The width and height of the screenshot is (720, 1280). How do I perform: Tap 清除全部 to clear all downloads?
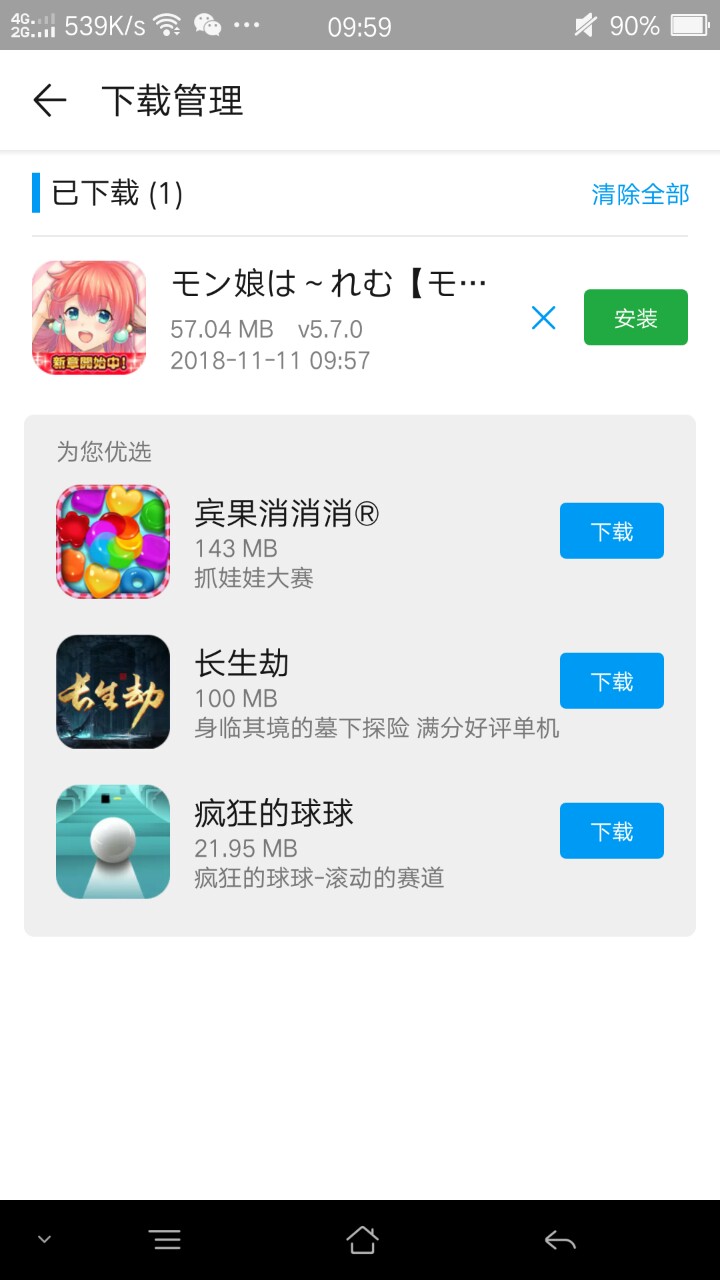(640, 194)
